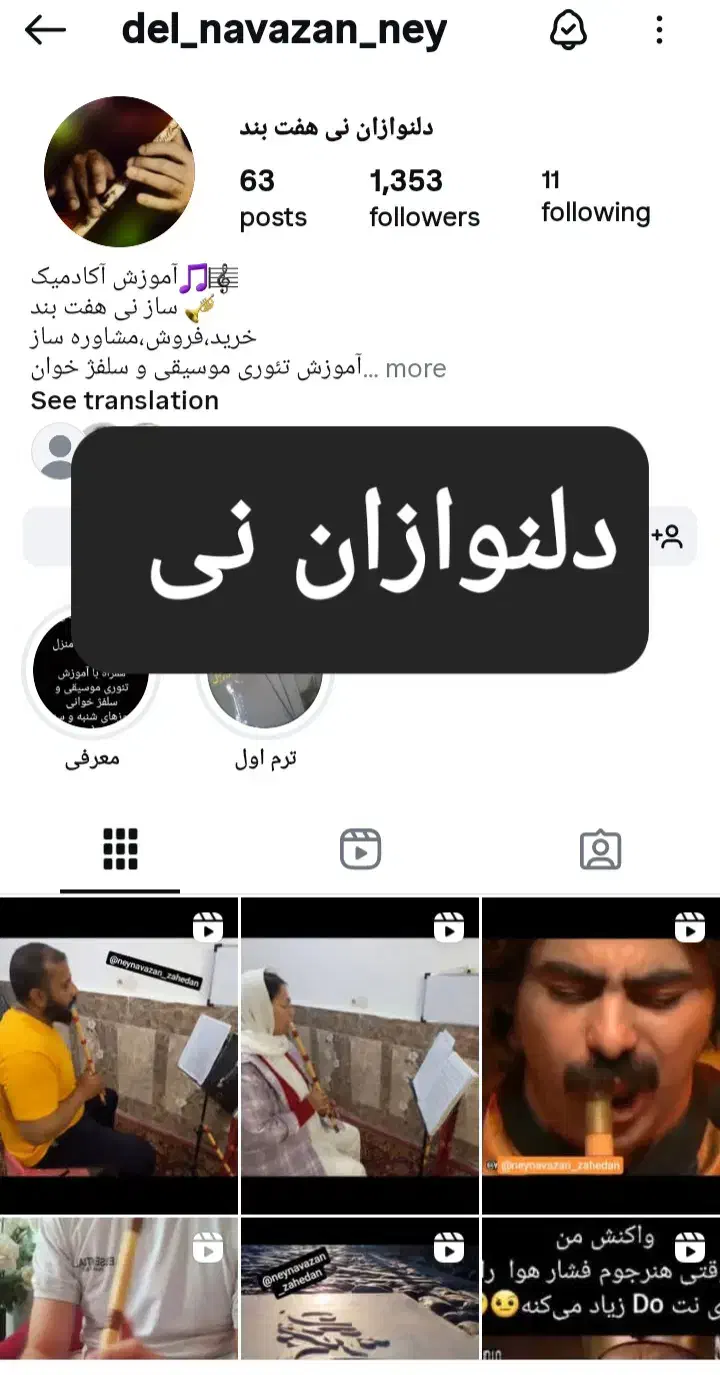The height and width of the screenshot is (1375, 720).
Task: Toggle the posts count view
Action: 272,197
